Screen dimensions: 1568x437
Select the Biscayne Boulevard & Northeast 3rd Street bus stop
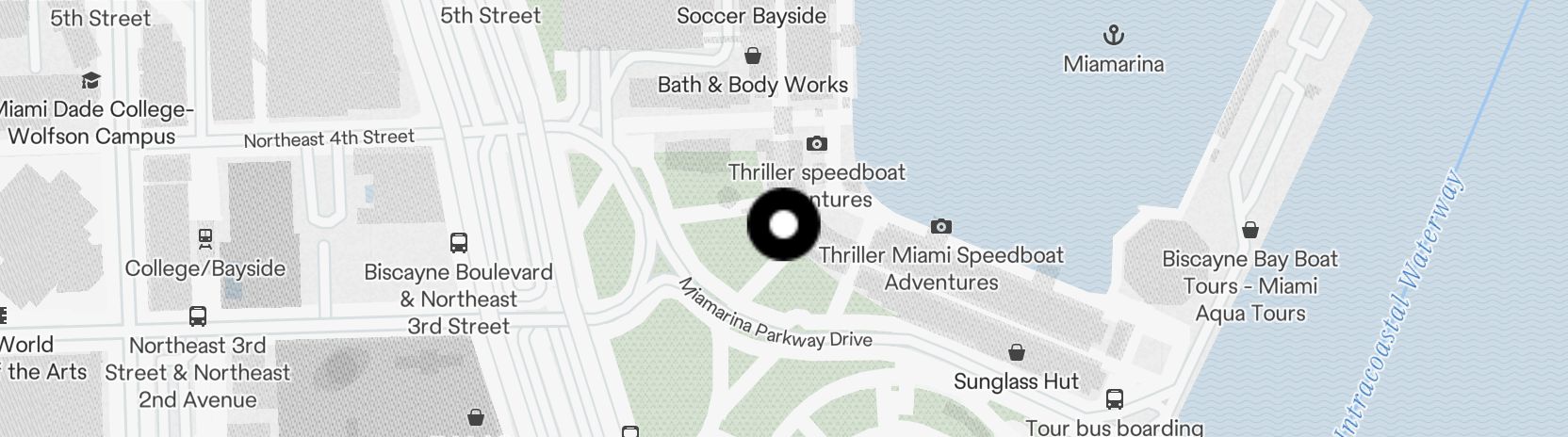coord(459,243)
